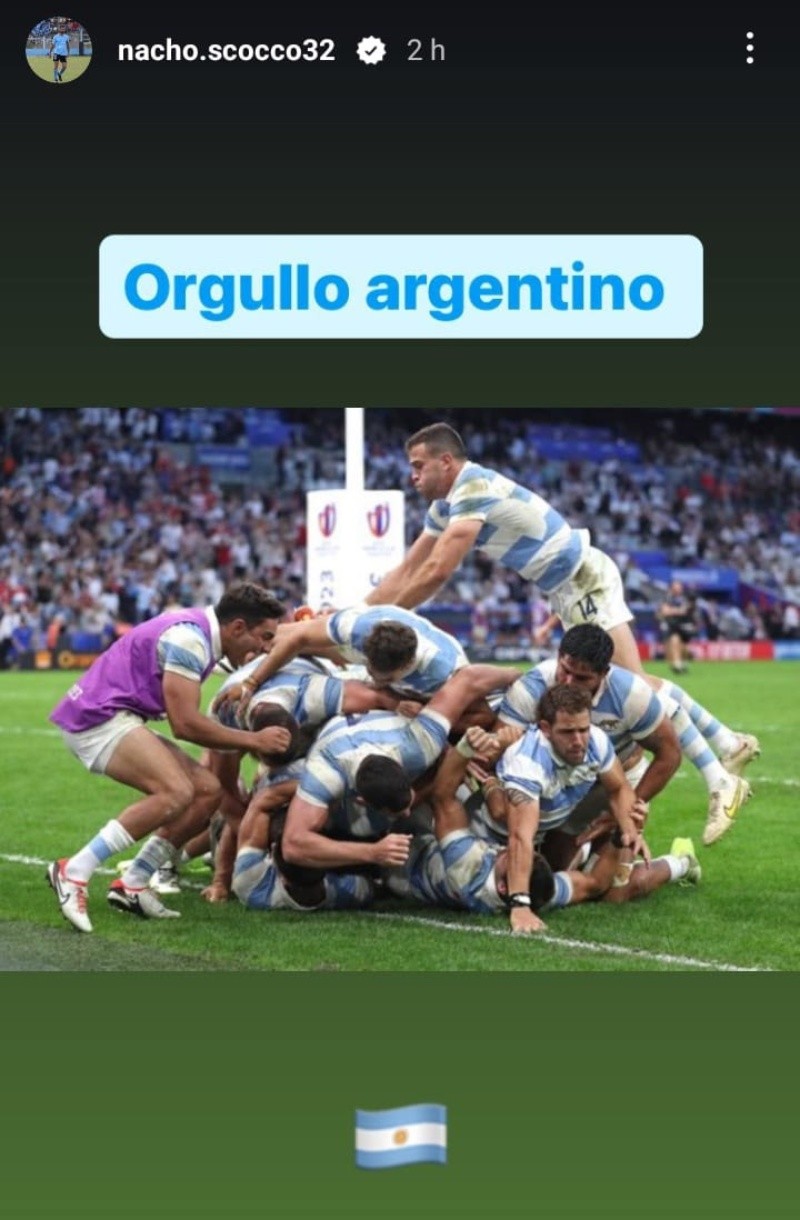Open nacho.scocco32 profile picture

(x=58, y=50)
